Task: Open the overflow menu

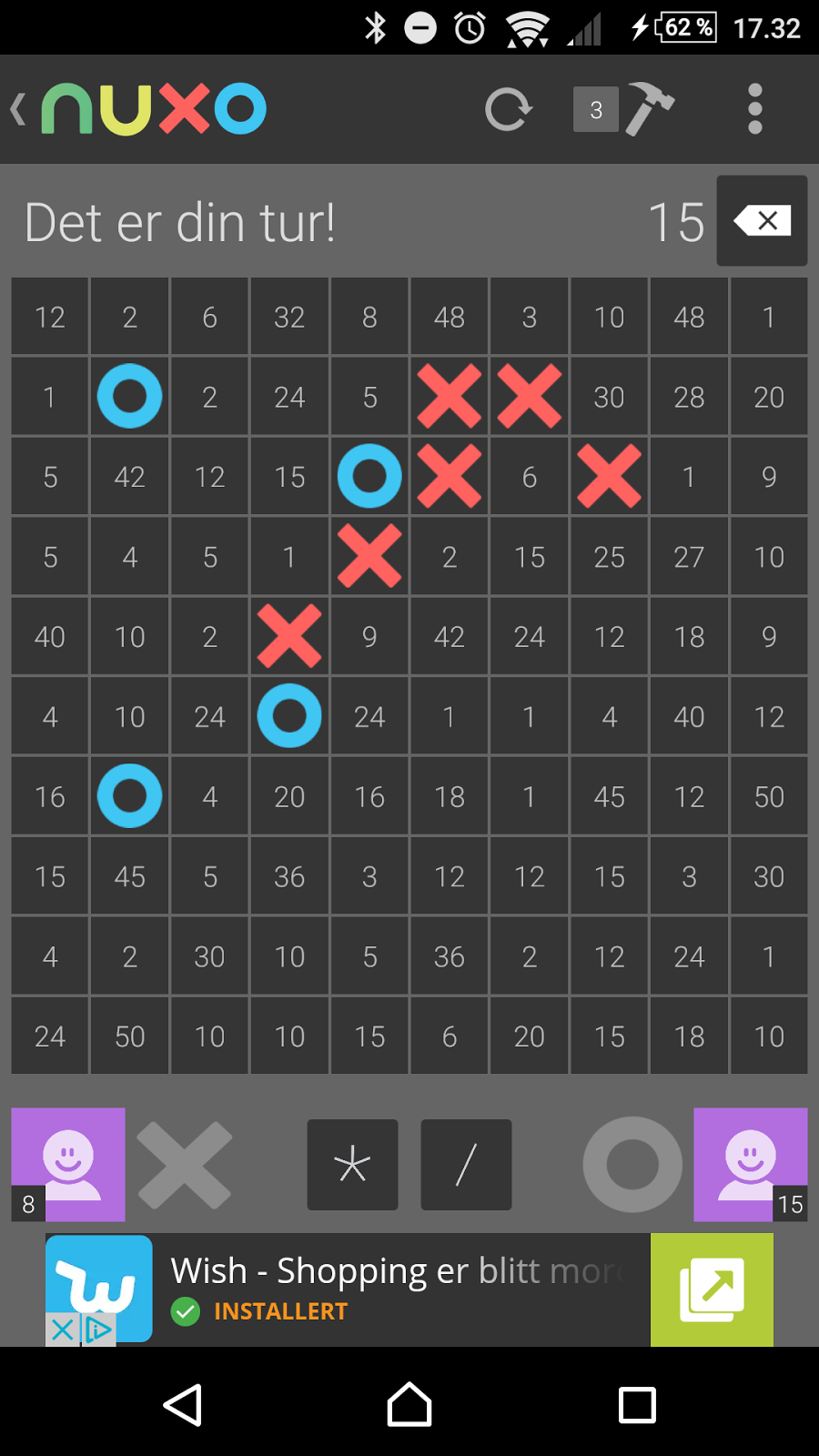Action: pyautogui.click(x=754, y=110)
